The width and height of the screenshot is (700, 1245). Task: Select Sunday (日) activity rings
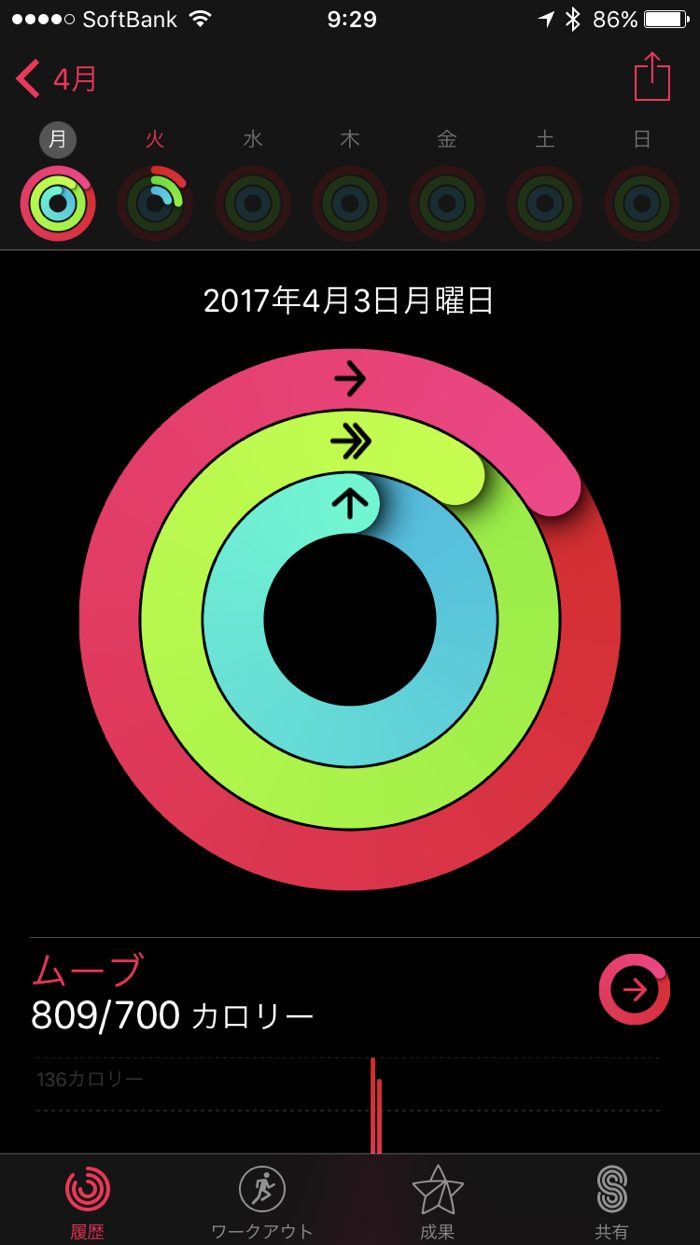click(x=642, y=203)
